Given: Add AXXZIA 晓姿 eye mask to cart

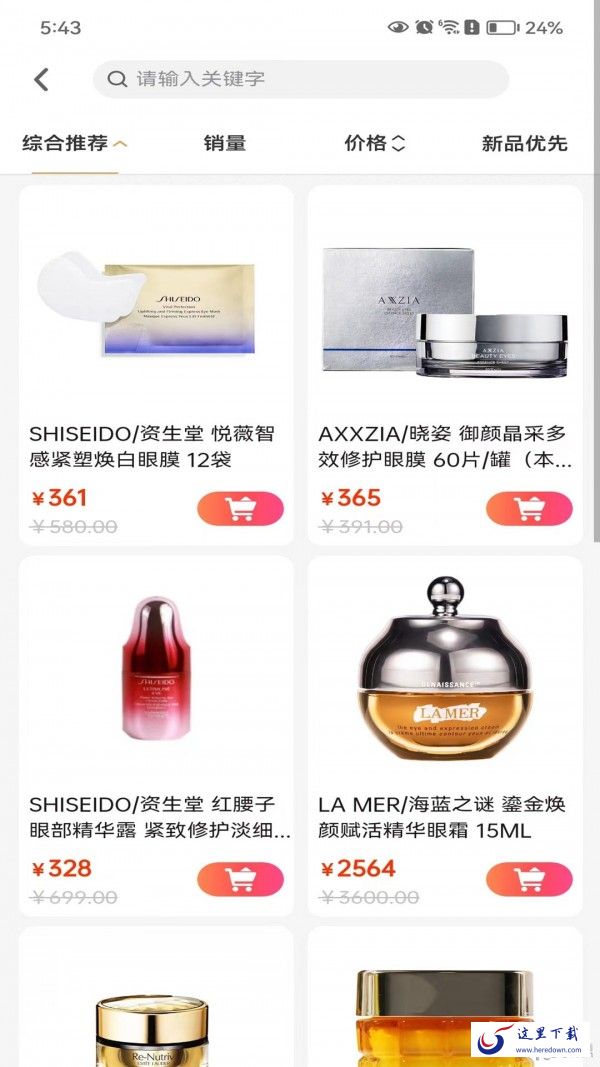Looking at the screenshot, I should tap(529, 509).
